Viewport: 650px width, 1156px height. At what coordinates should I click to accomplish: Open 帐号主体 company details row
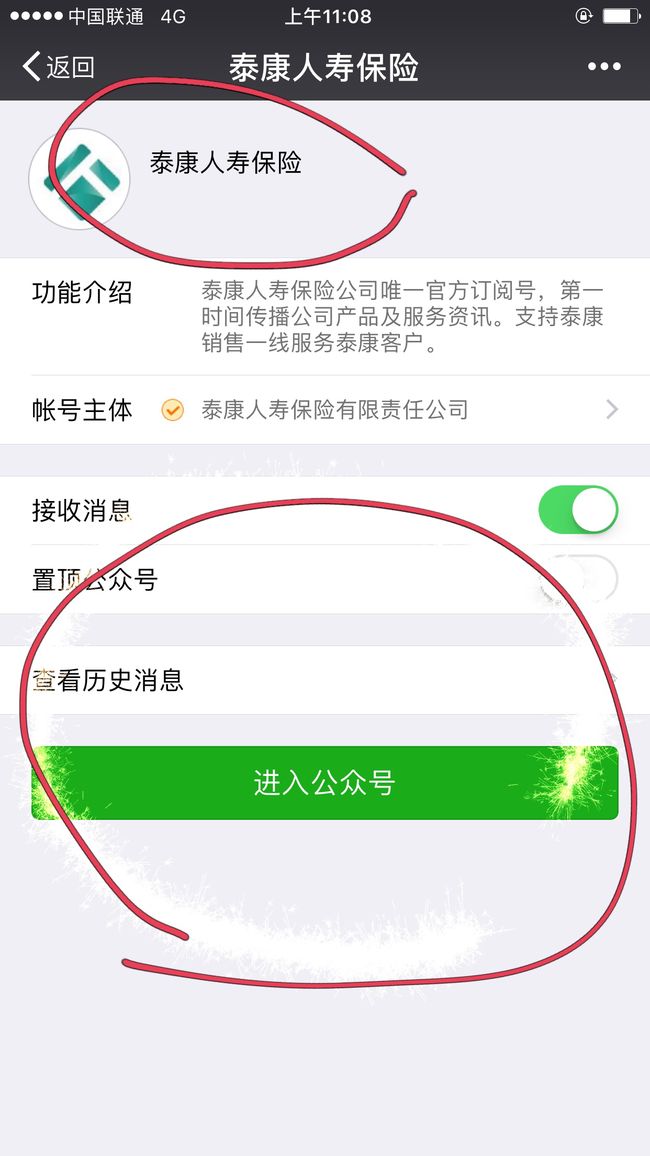(325, 409)
